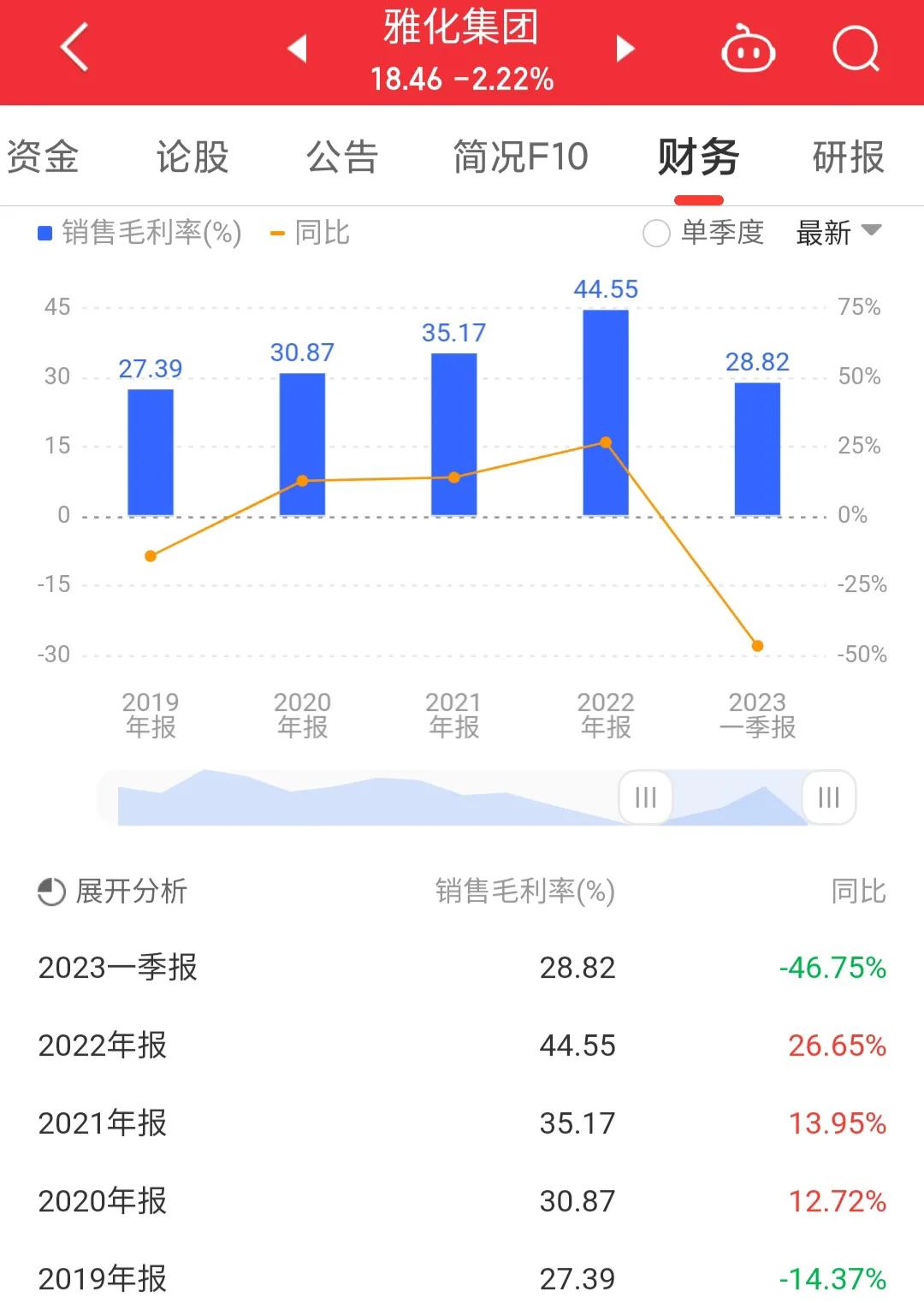Toggle the 销售毛利率(%) series legend
This screenshot has height=1303, width=924.
click(149, 231)
